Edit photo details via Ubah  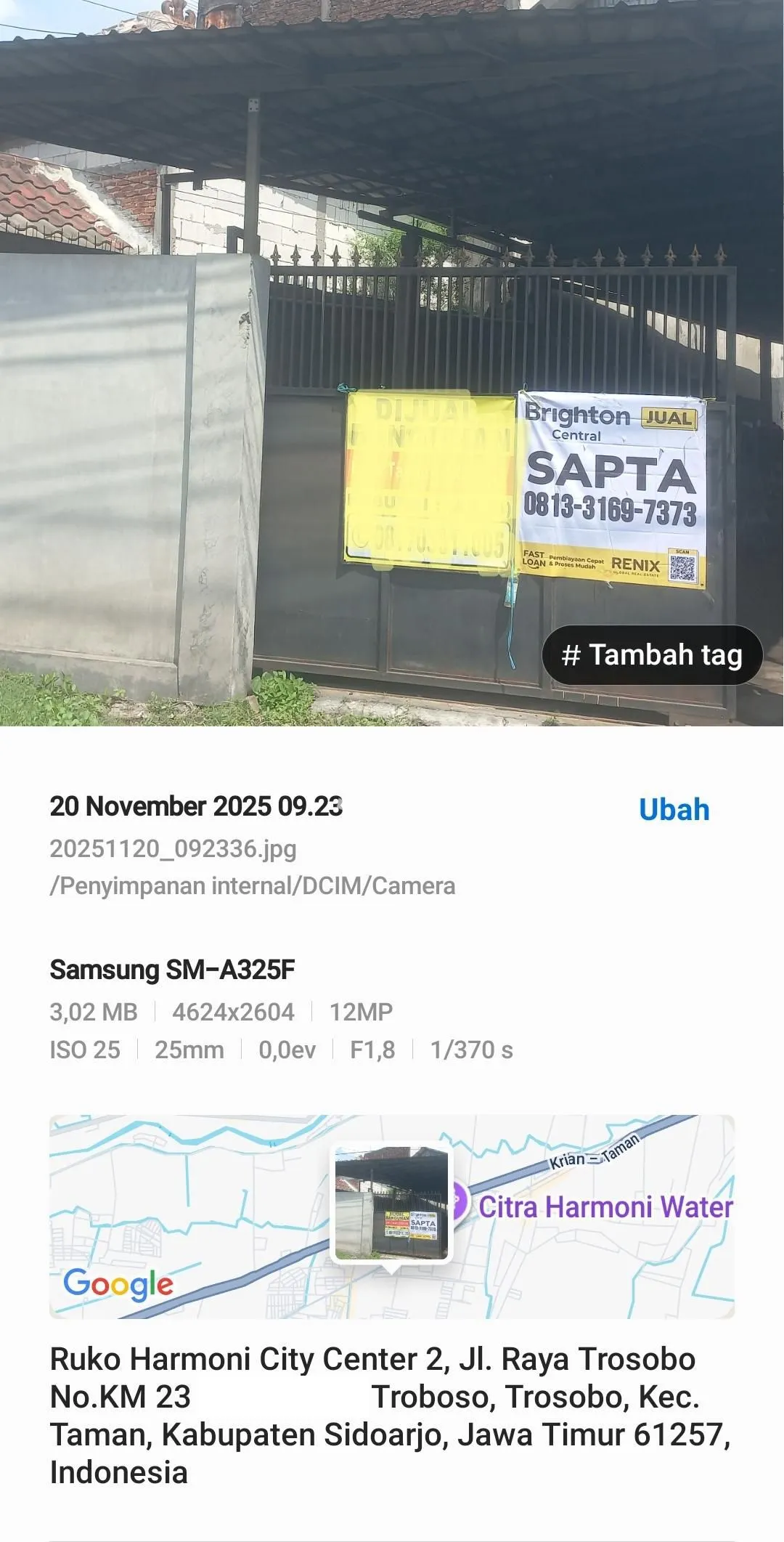(674, 810)
